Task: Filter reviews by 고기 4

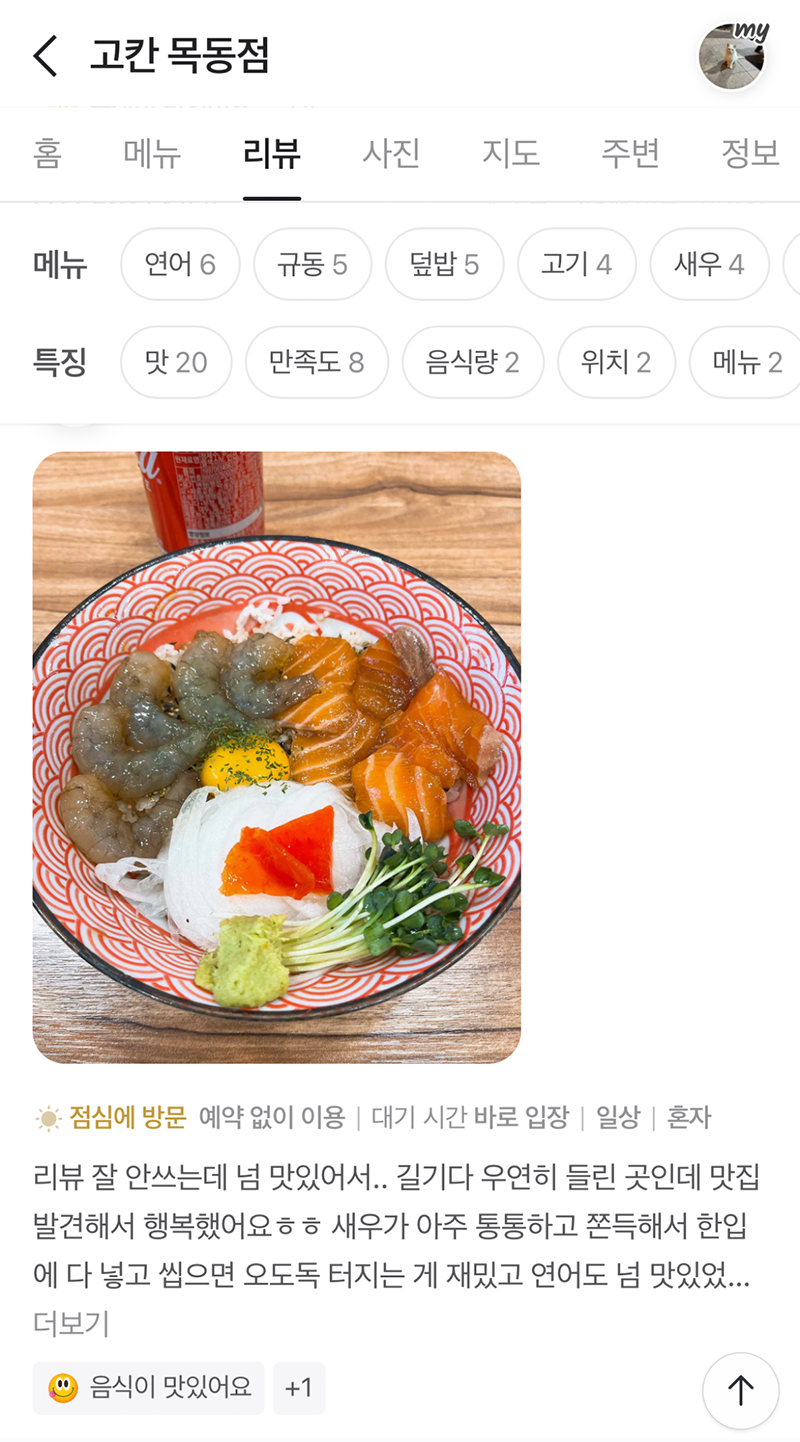Action: [576, 264]
